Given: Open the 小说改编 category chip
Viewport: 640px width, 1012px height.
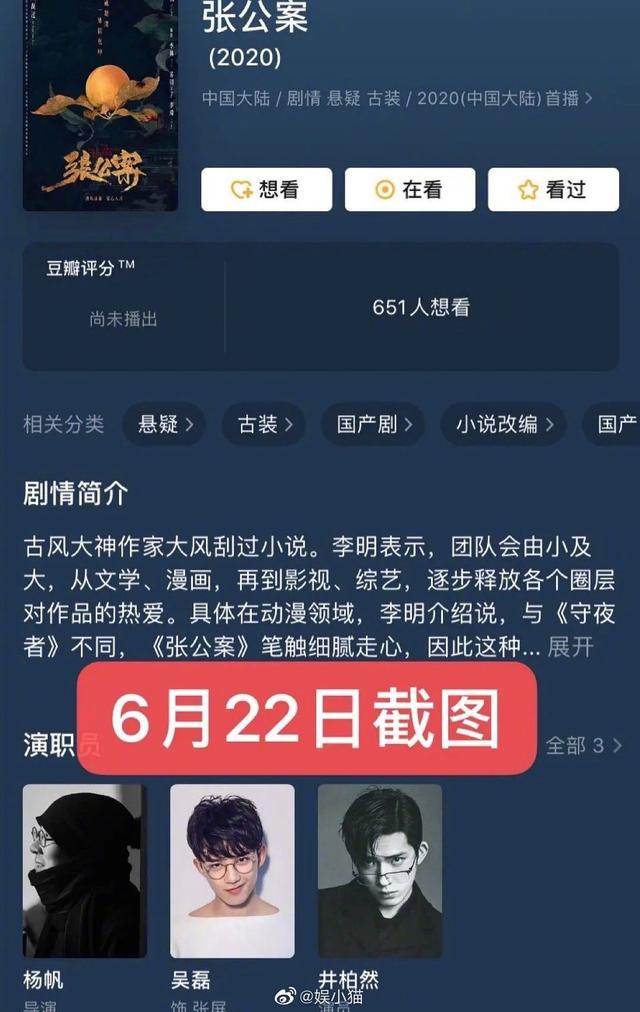Looking at the screenshot, I should (x=503, y=424).
